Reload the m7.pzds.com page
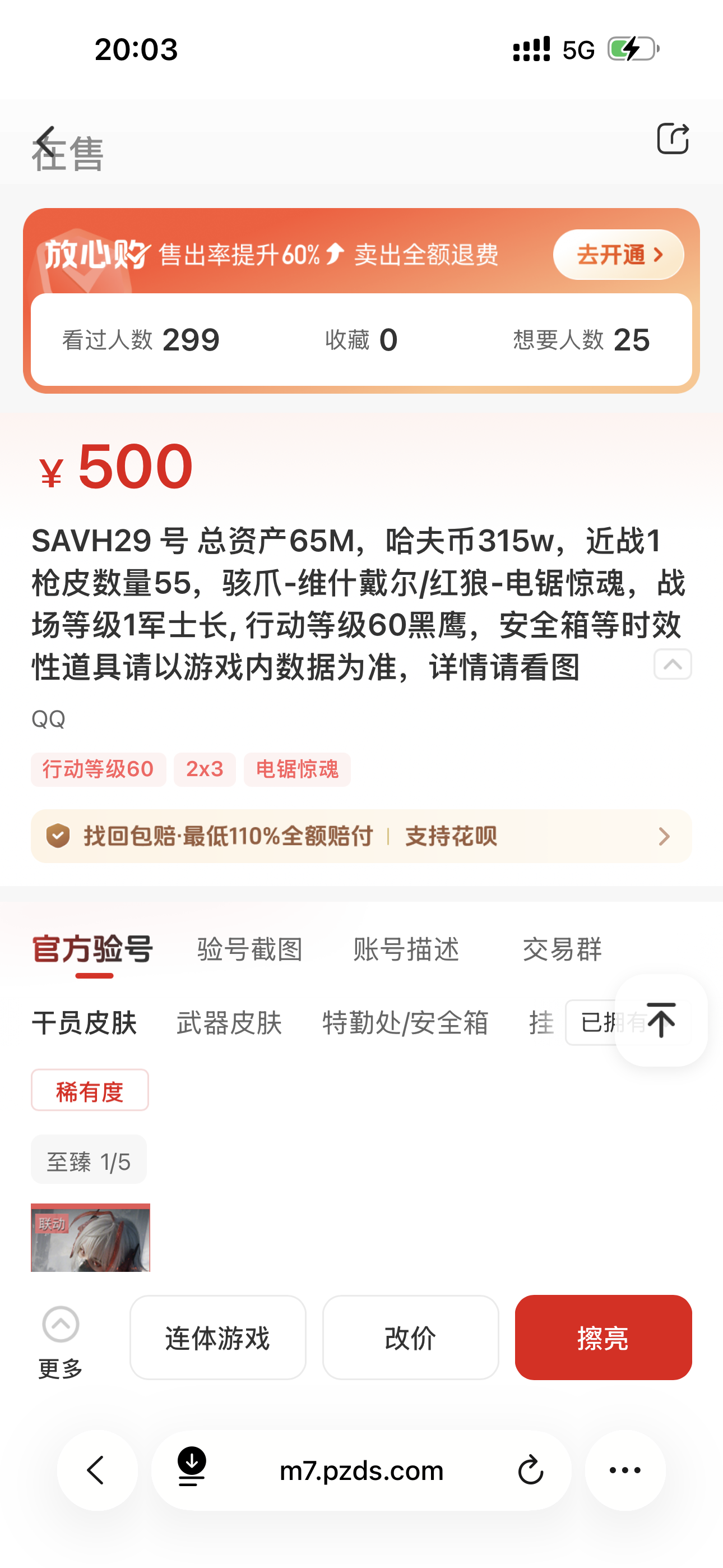The width and height of the screenshot is (723, 1568). click(x=530, y=1470)
